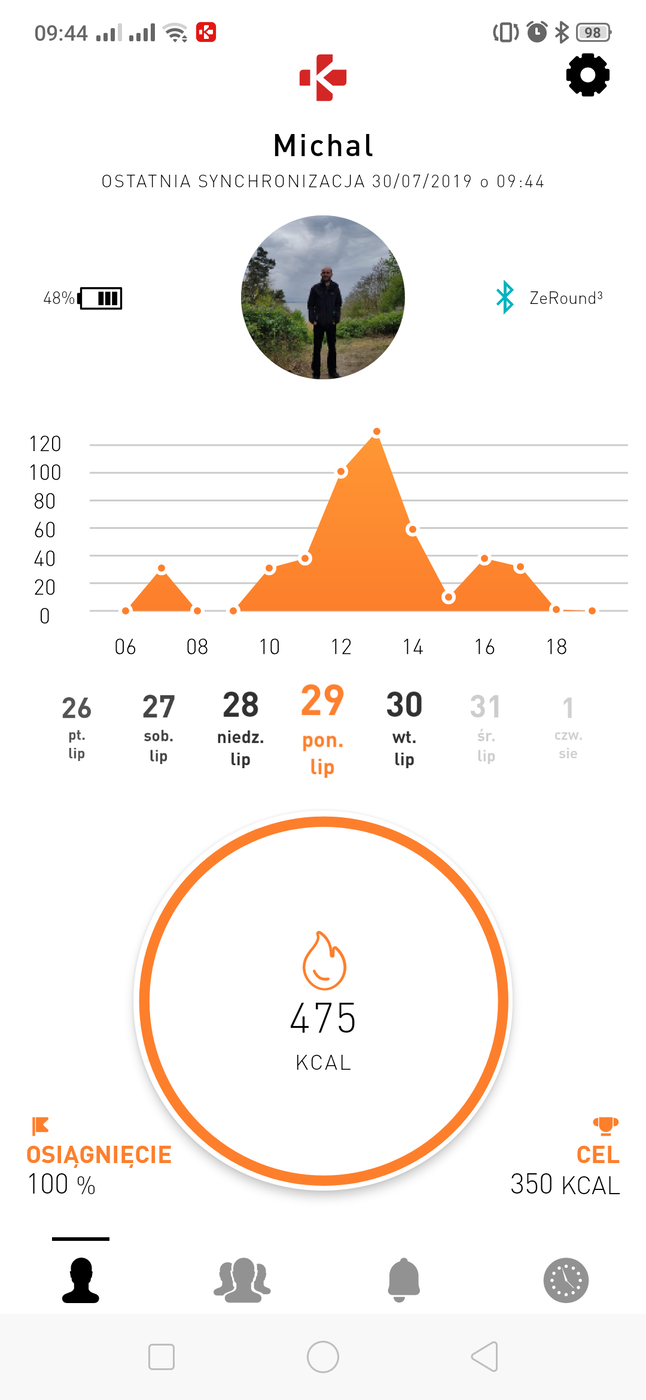Select Sunday 28 lip date
The height and width of the screenshot is (1400, 646).
click(x=241, y=725)
